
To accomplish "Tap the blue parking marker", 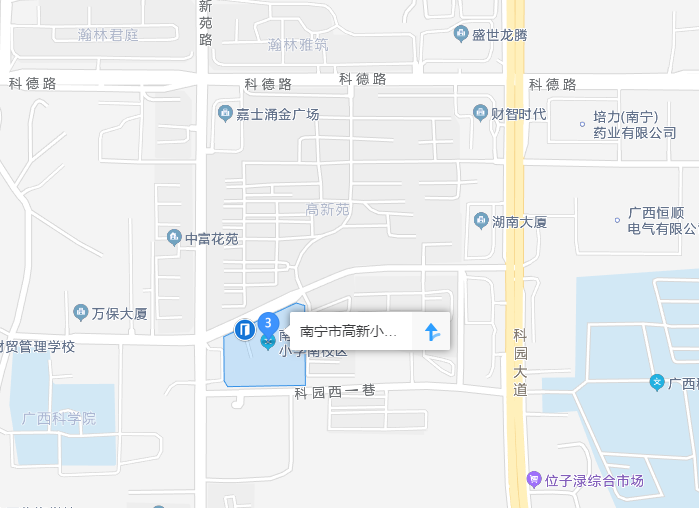I will coord(244,329).
